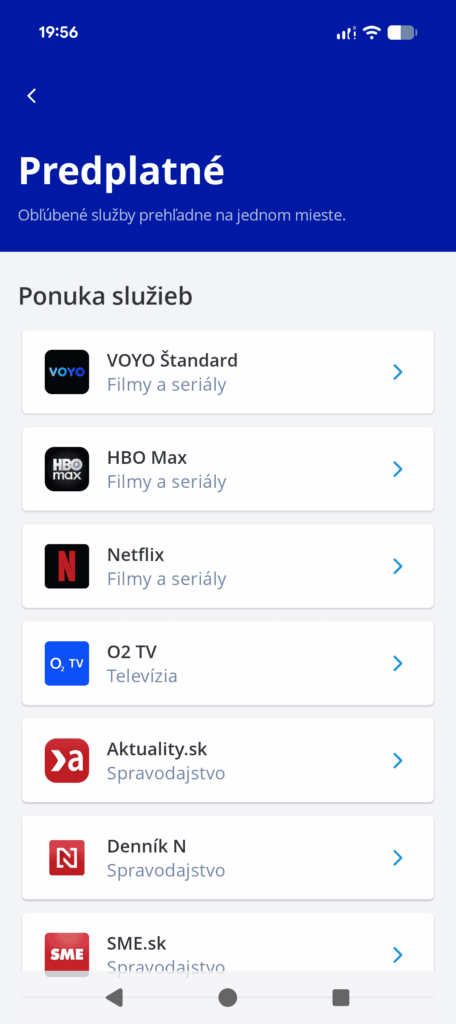Image resolution: width=456 pixels, height=1024 pixels.
Task: Open Netflix subscription details
Action: [x=228, y=566]
